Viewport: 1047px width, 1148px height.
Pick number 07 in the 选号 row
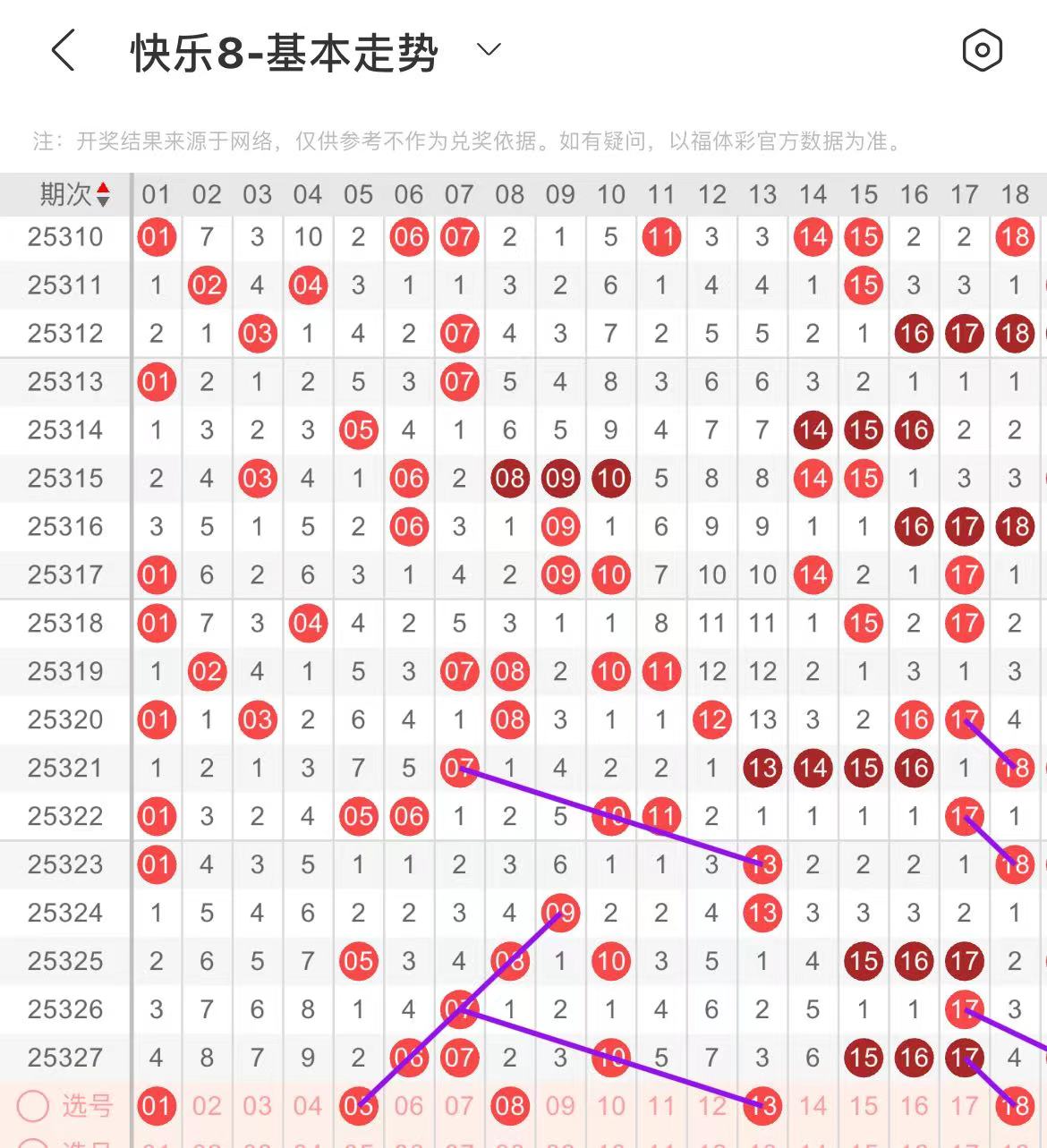459,1106
